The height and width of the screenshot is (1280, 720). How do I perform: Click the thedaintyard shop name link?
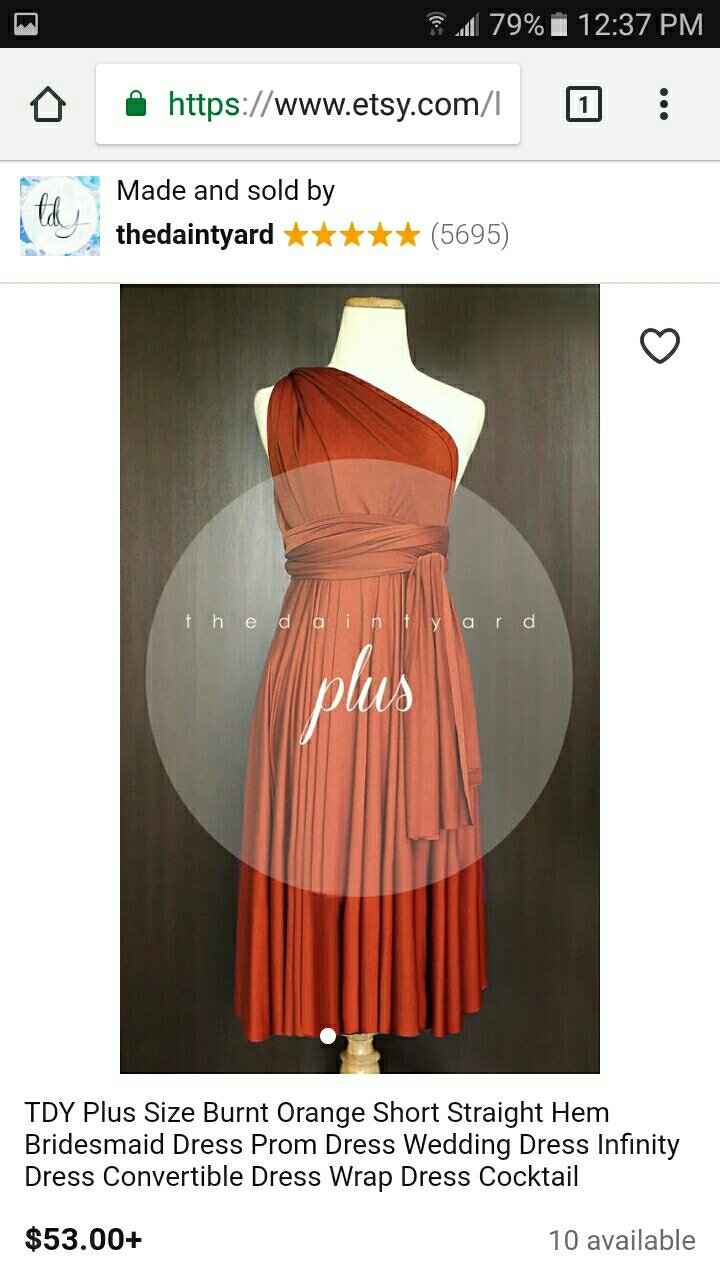pyautogui.click(x=195, y=235)
